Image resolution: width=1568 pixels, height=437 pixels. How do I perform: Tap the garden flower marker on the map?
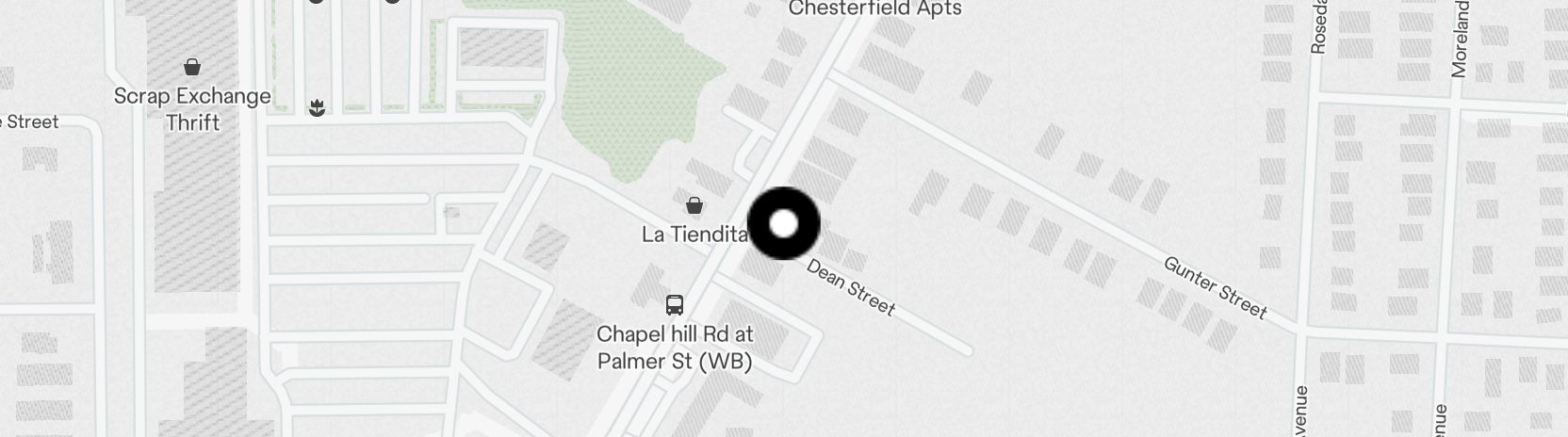click(x=317, y=109)
